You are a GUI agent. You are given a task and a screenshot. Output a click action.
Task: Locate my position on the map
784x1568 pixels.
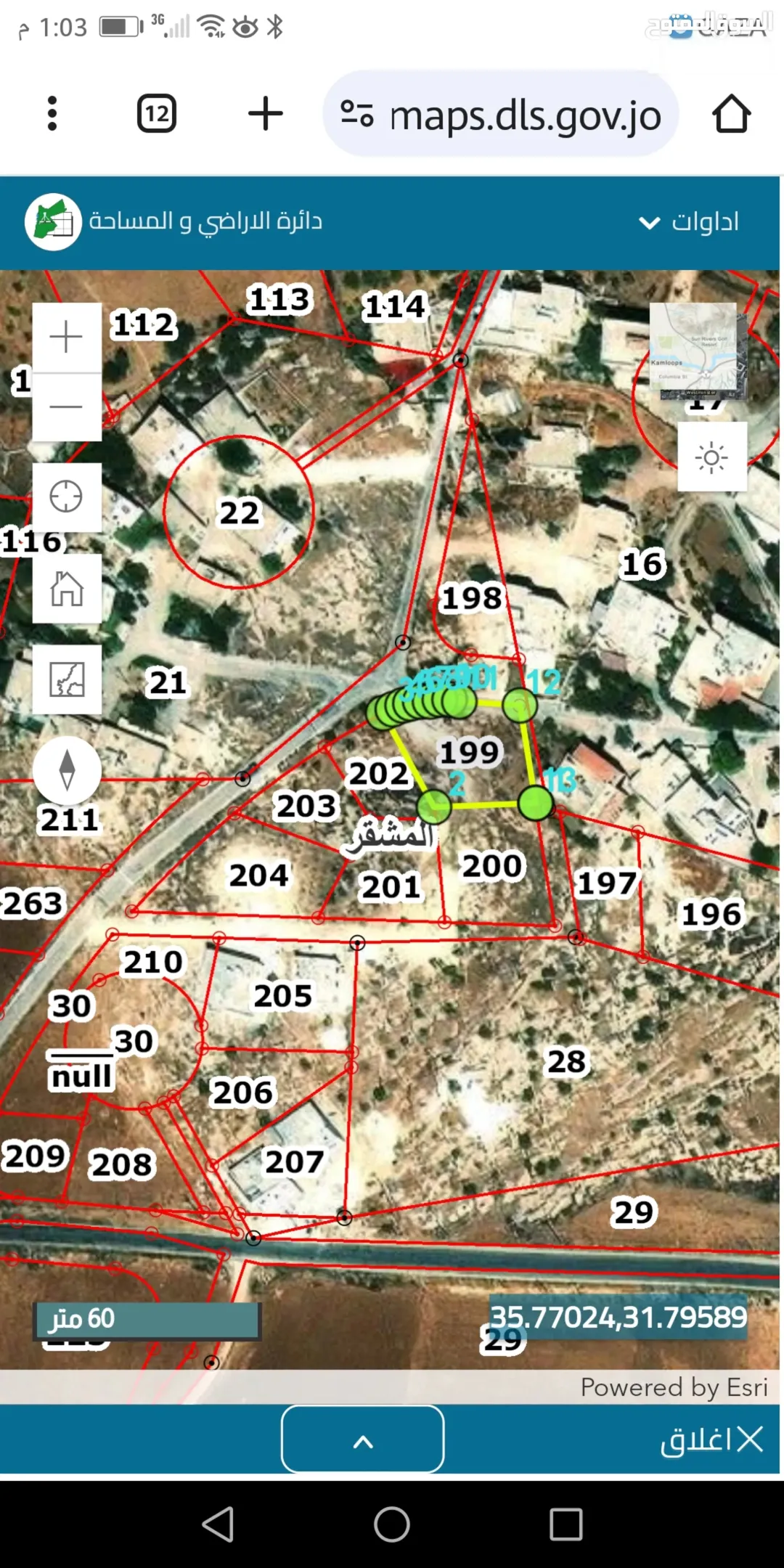[67, 497]
